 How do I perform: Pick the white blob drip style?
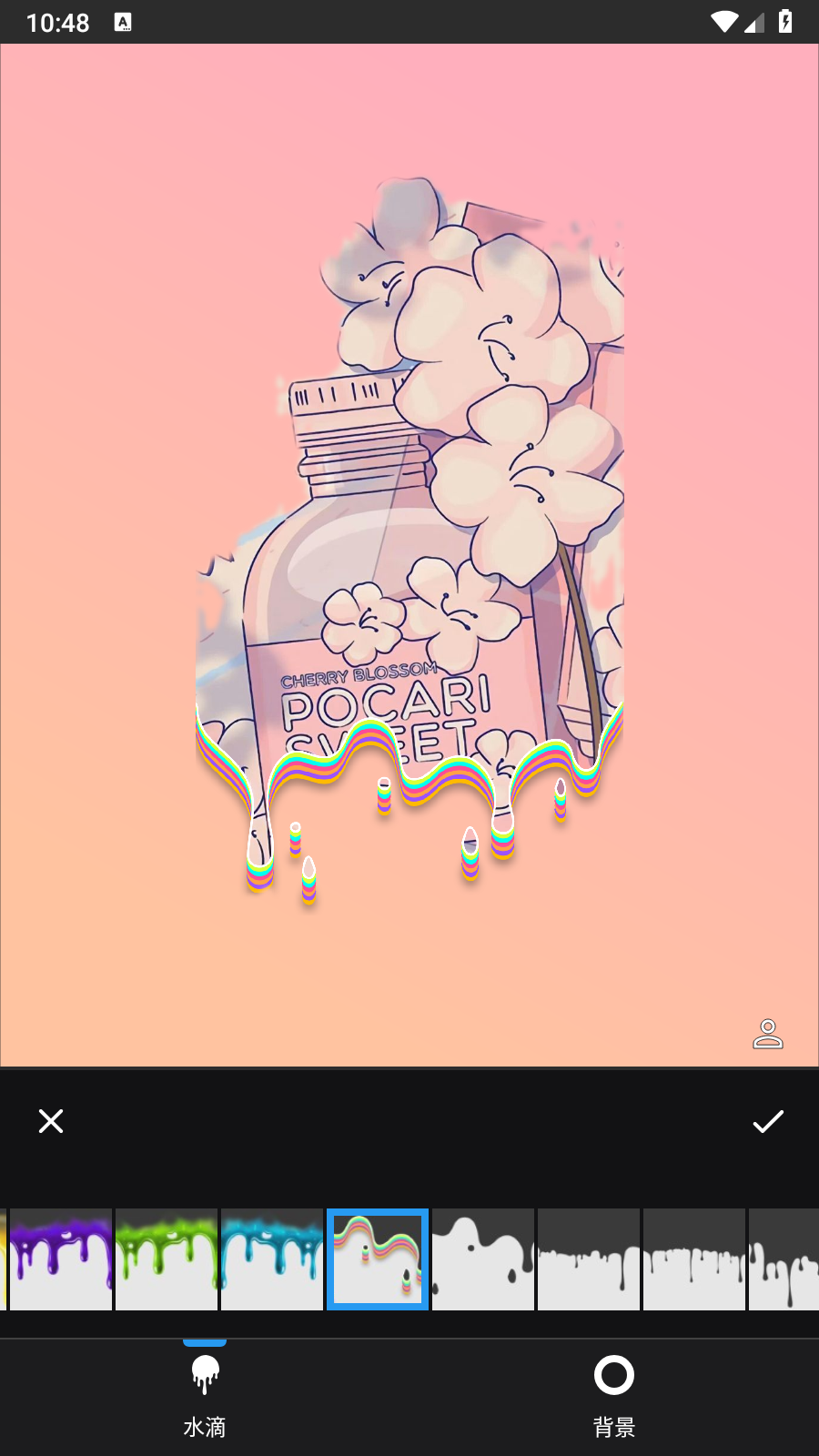(x=483, y=1259)
